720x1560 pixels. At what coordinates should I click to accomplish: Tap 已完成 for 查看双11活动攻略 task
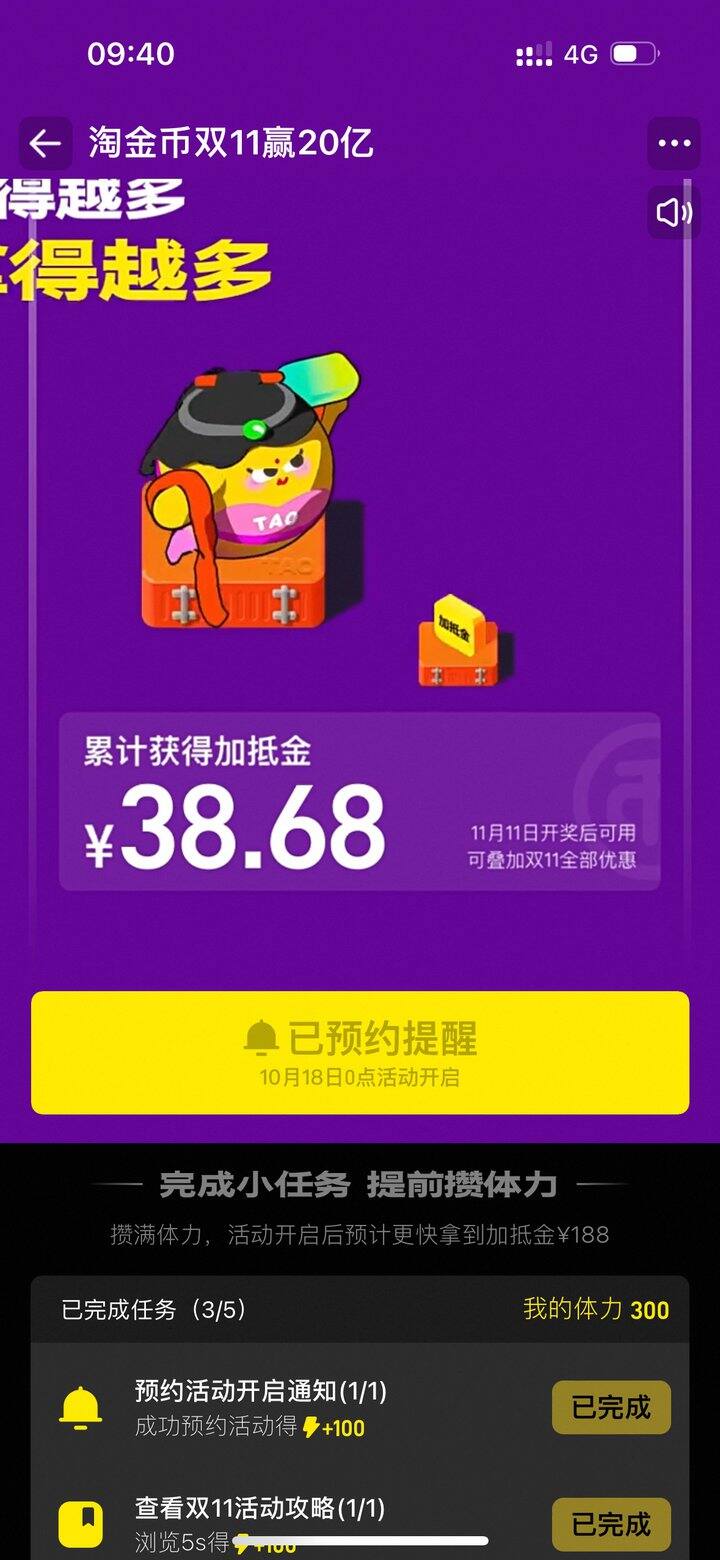pyautogui.click(x=611, y=1524)
